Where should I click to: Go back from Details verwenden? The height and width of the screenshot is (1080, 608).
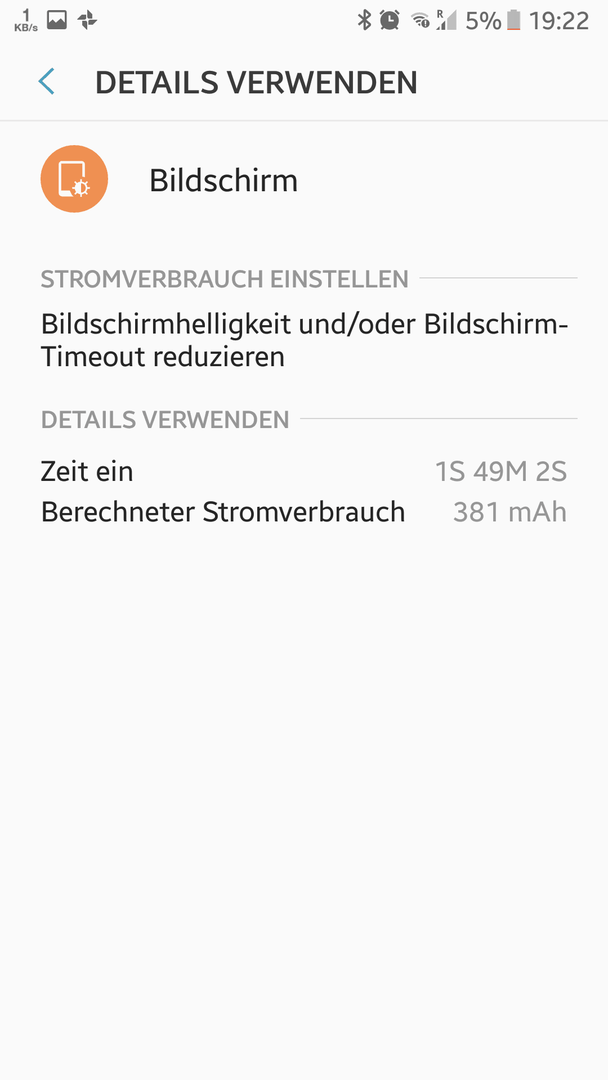46,82
